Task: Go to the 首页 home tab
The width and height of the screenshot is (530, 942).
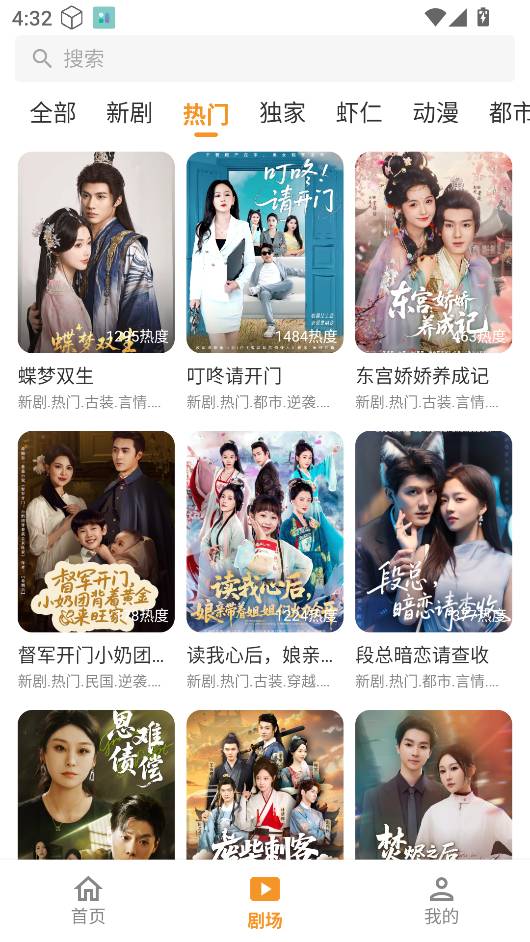Action: 88,900
